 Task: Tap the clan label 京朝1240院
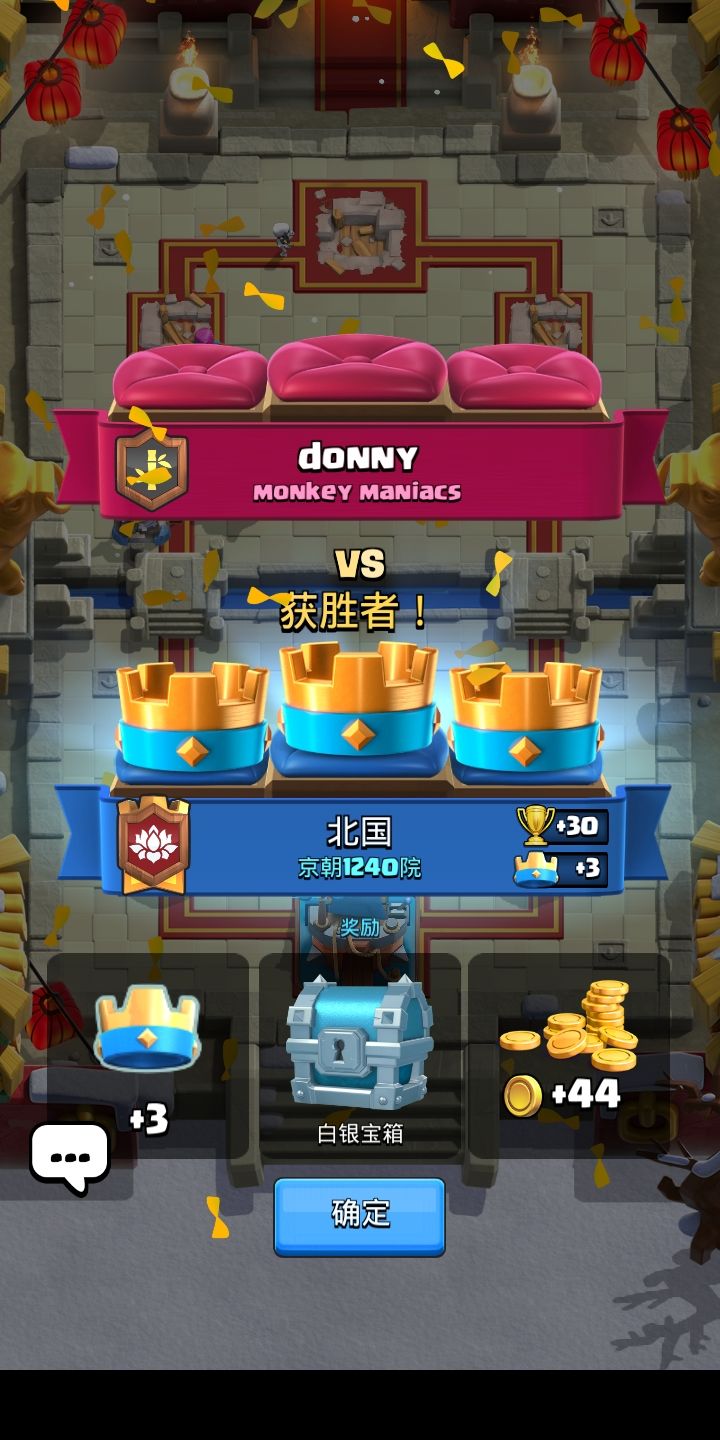click(x=360, y=870)
